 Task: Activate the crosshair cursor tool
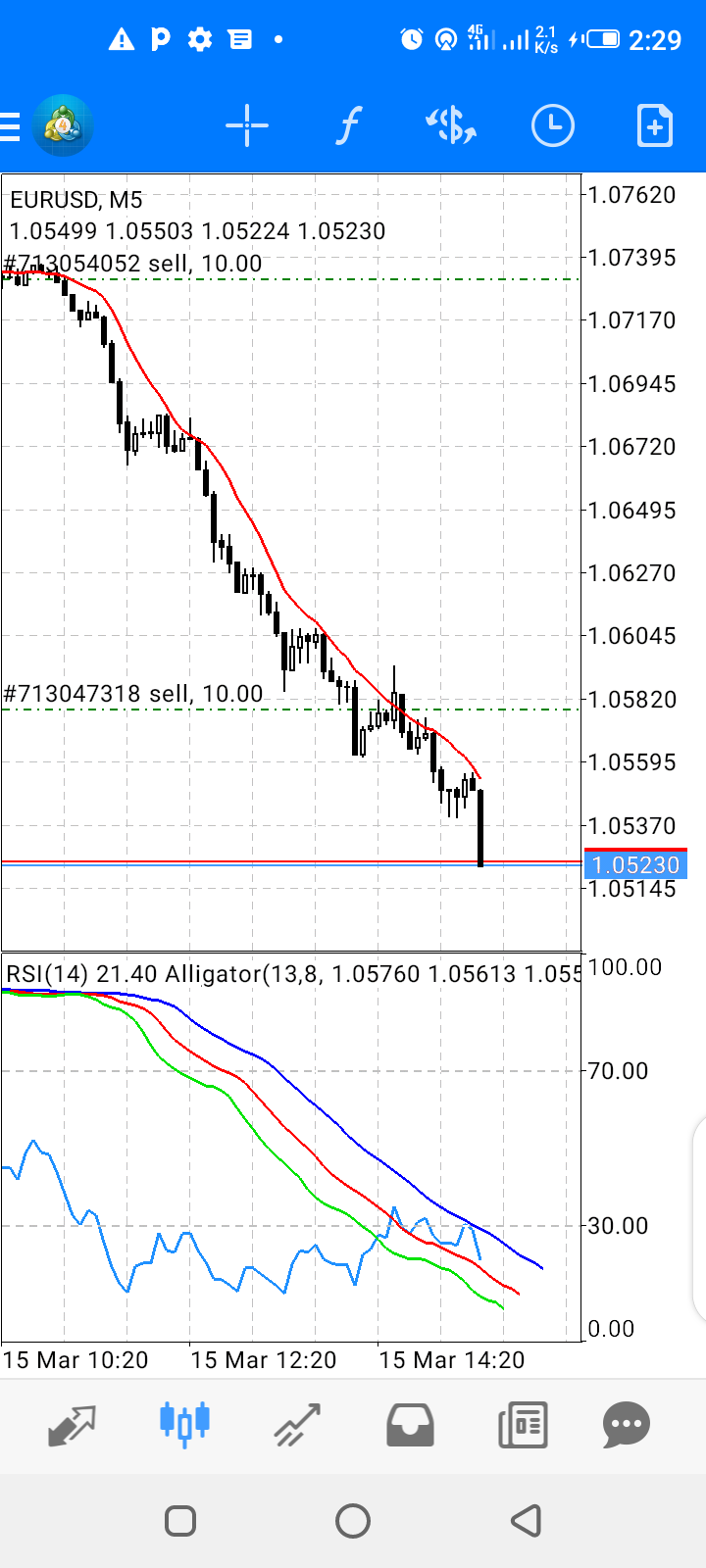click(x=247, y=126)
